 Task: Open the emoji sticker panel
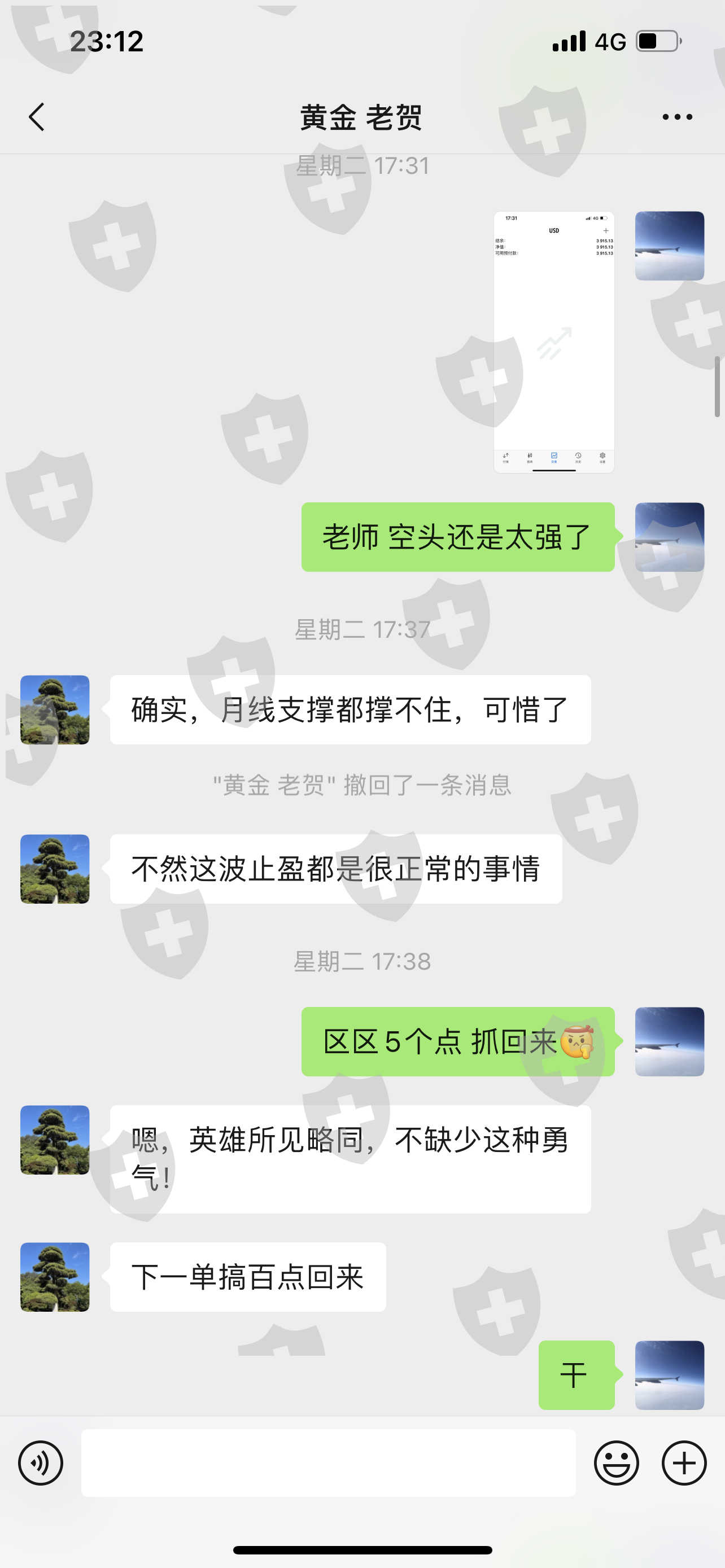[x=616, y=1462]
